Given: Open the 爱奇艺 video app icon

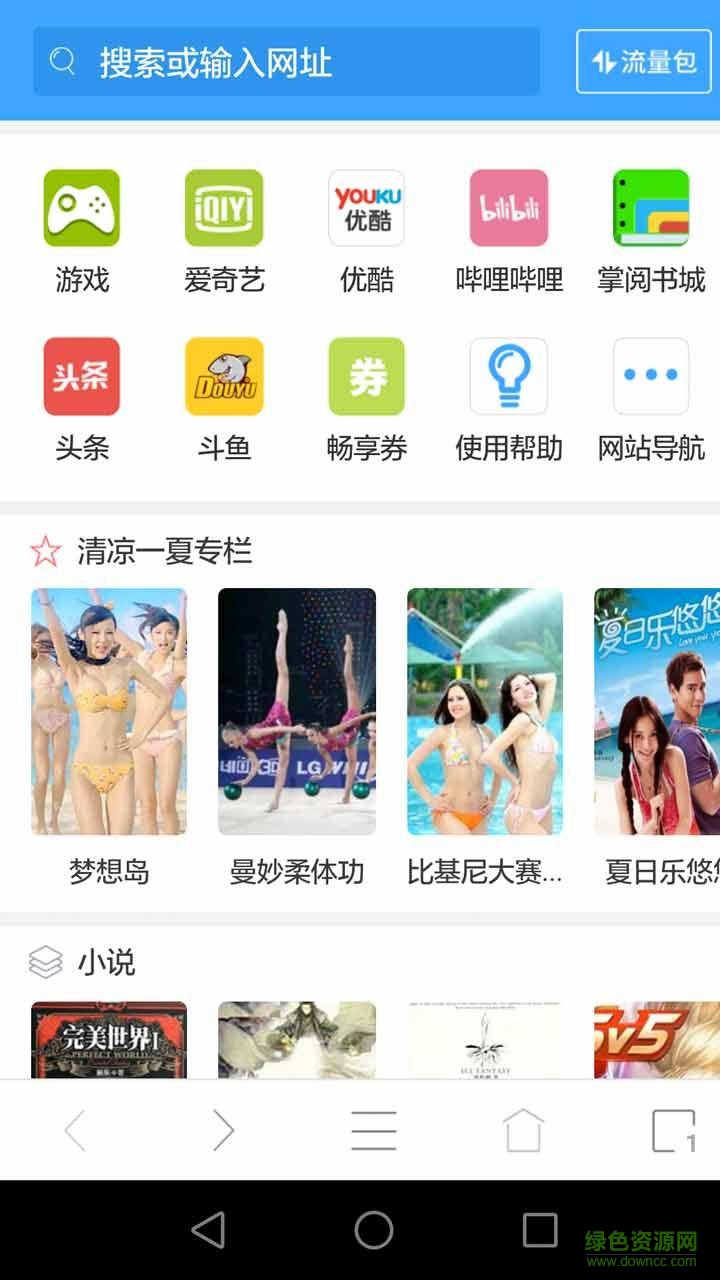Looking at the screenshot, I should click(224, 208).
